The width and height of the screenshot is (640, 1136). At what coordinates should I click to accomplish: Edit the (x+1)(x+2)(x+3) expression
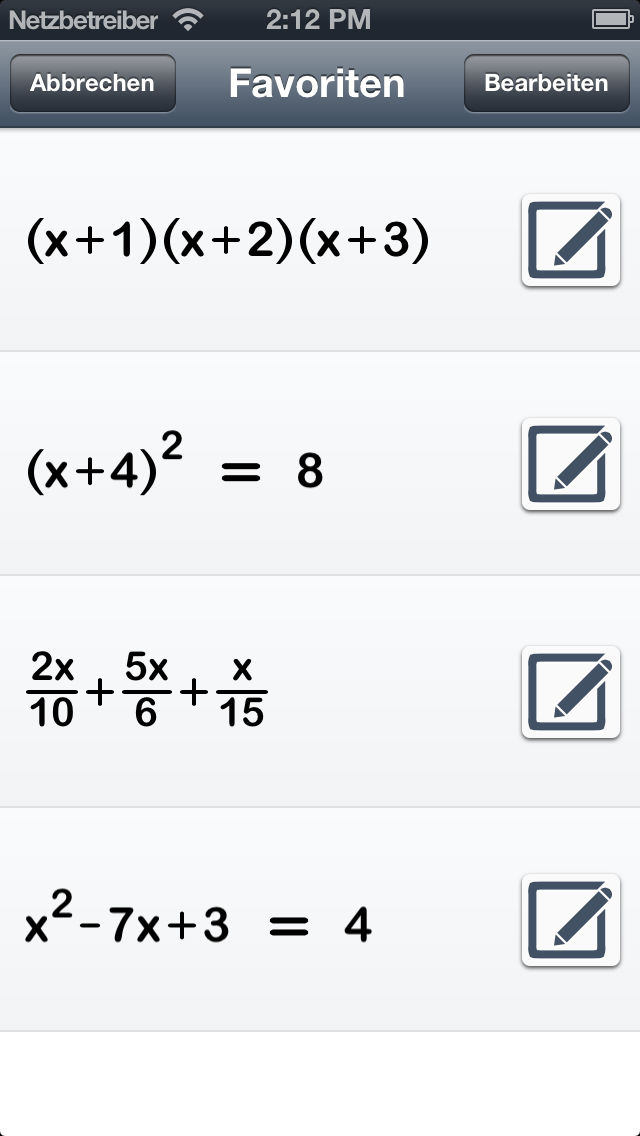tap(571, 240)
